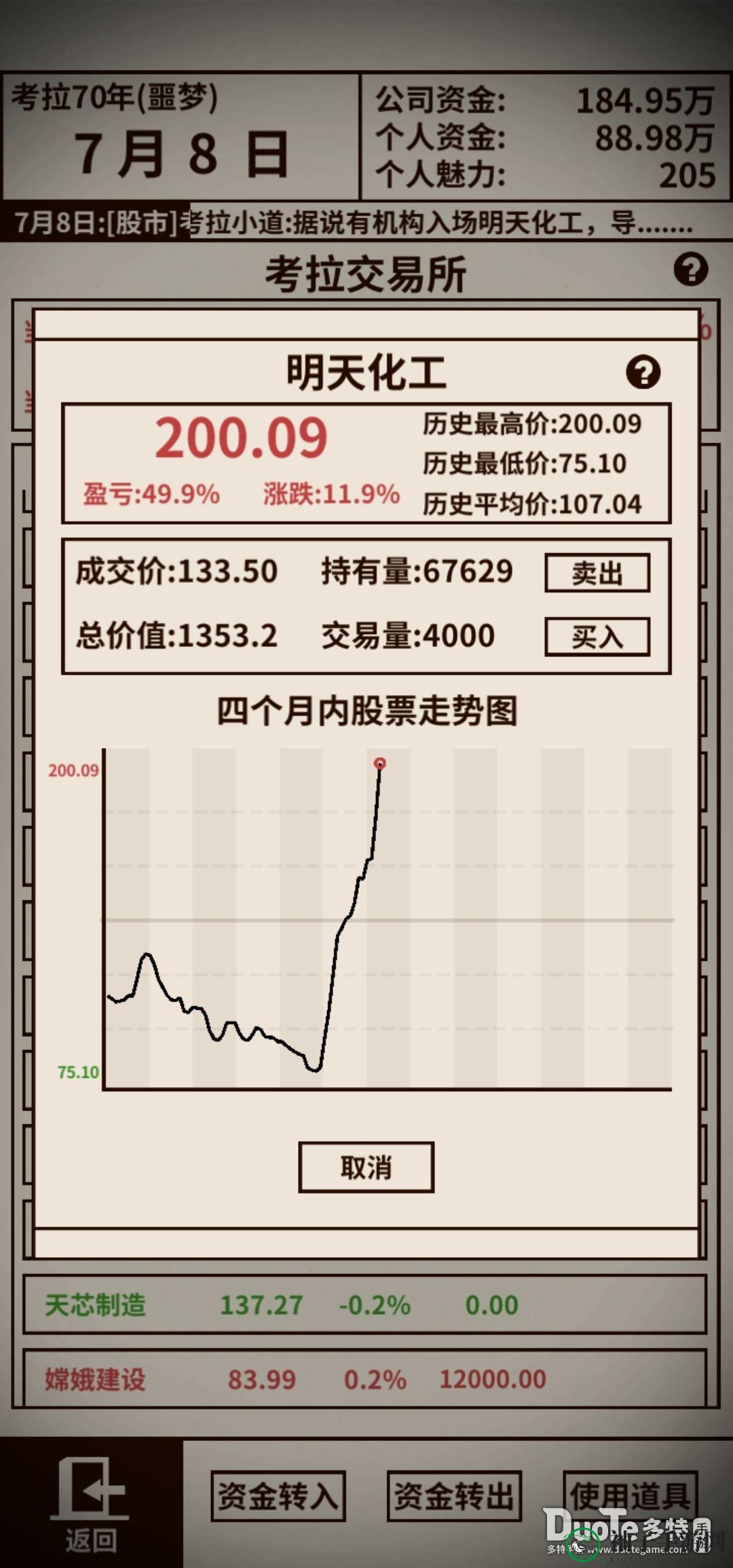Open the help icon beside 考拉交易所

691,269
